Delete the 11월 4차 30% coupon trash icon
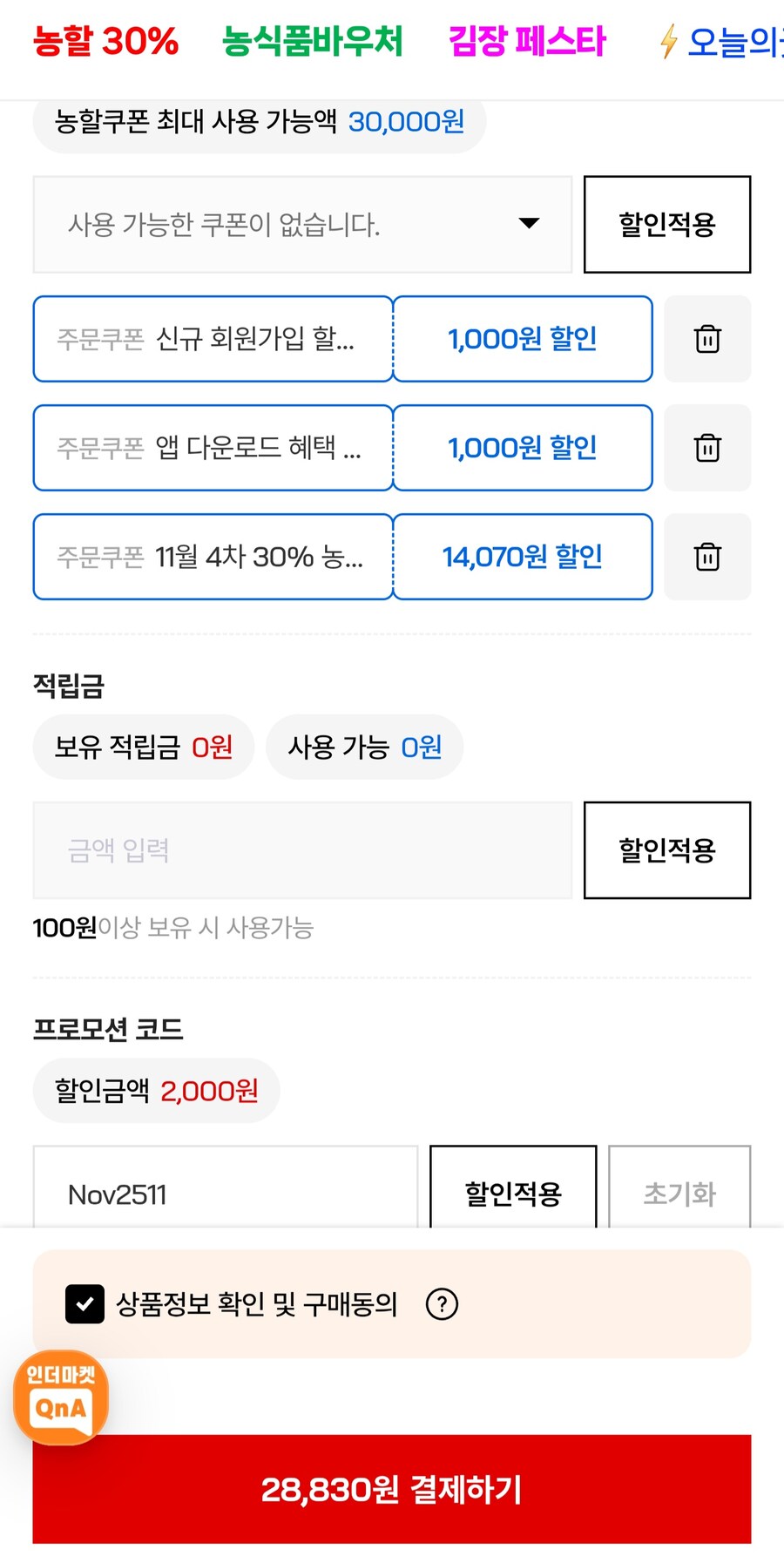 pos(707,557)
